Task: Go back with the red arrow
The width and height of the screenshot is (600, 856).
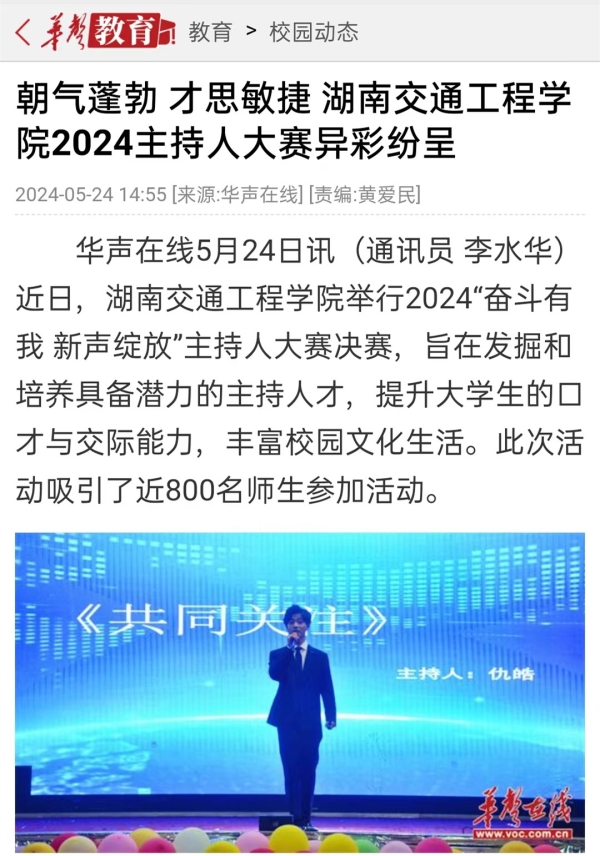Action: pyautogui.click(x=22, y=32)
